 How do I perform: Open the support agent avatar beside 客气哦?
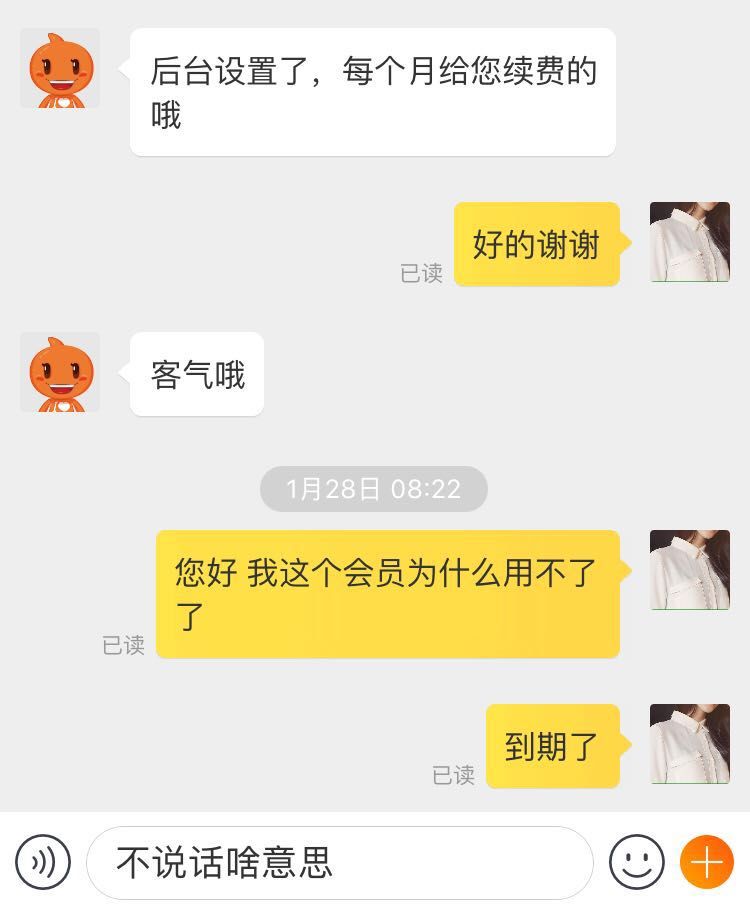click(60, 372)
